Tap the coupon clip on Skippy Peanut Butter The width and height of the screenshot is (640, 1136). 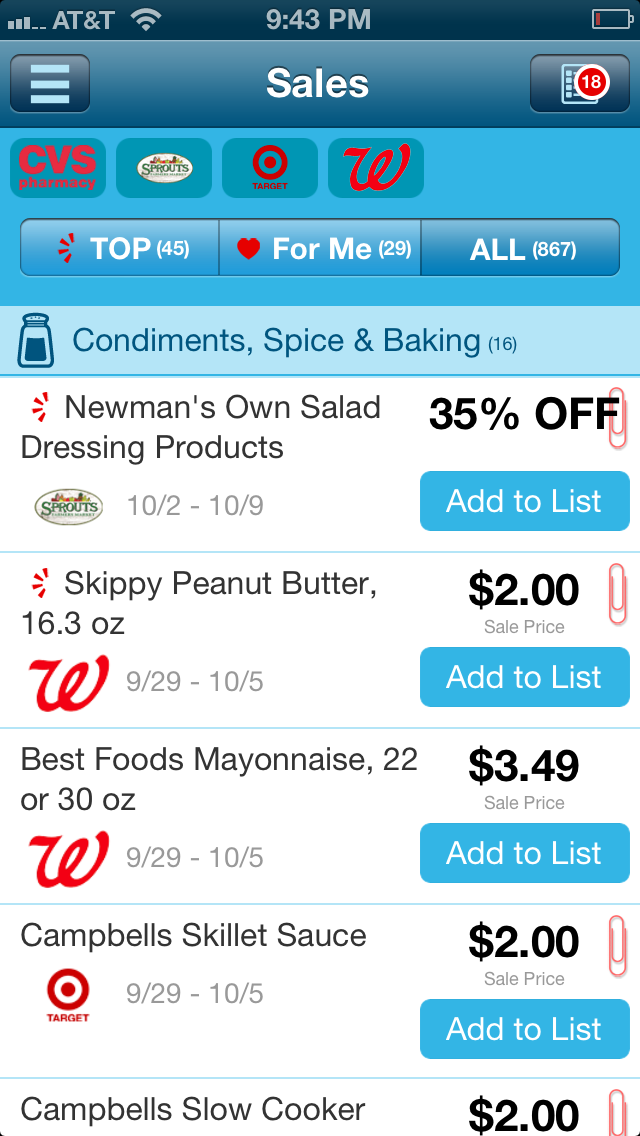click(x=617, y=593)
